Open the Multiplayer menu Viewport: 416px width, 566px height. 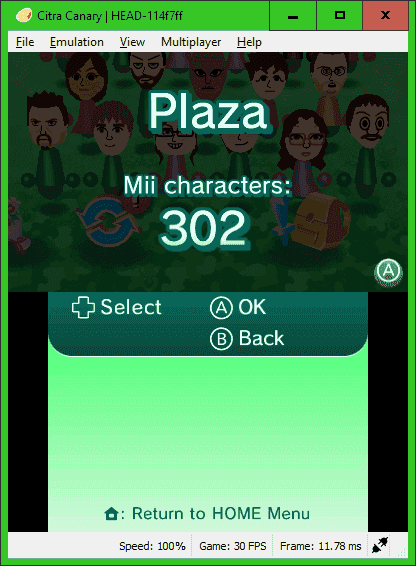tap(191, 42)
